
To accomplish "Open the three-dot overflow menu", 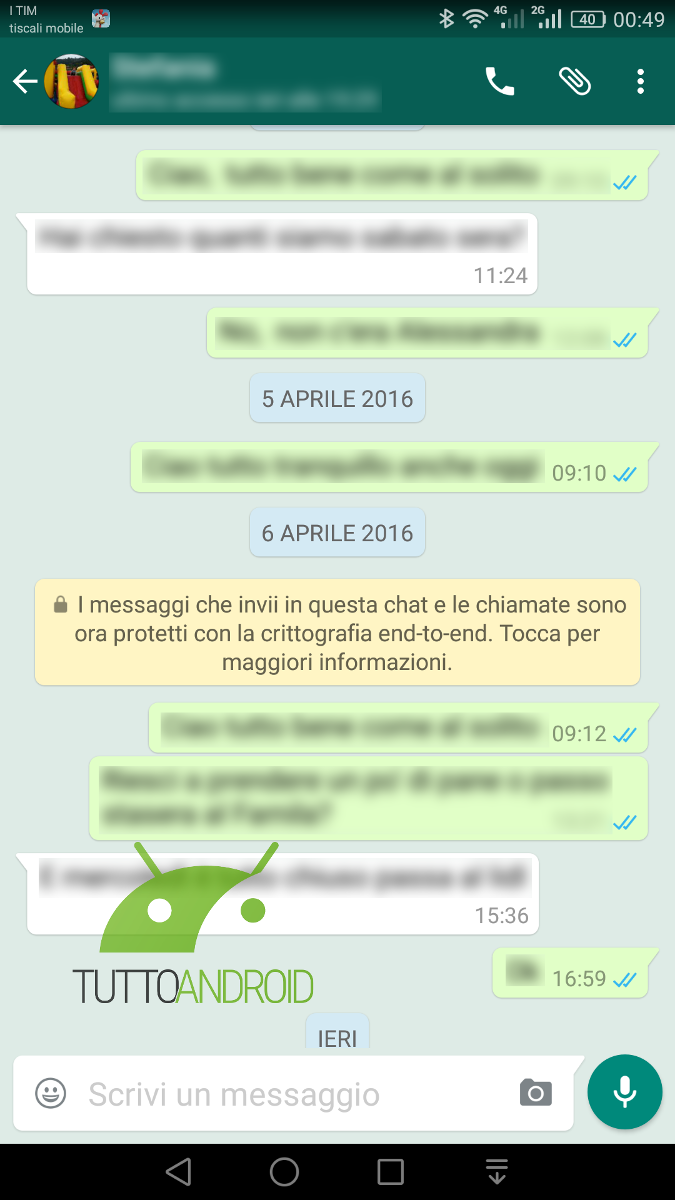I will pos(641,82).
